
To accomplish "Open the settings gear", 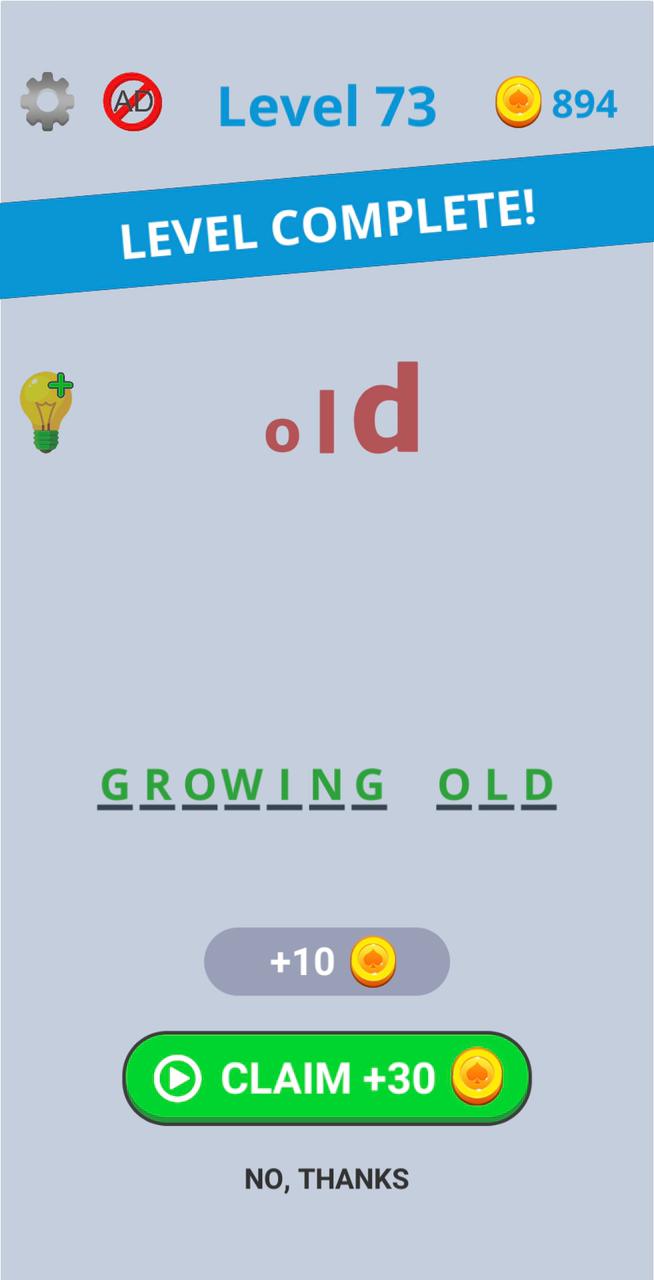I will [x=47, y=102].
